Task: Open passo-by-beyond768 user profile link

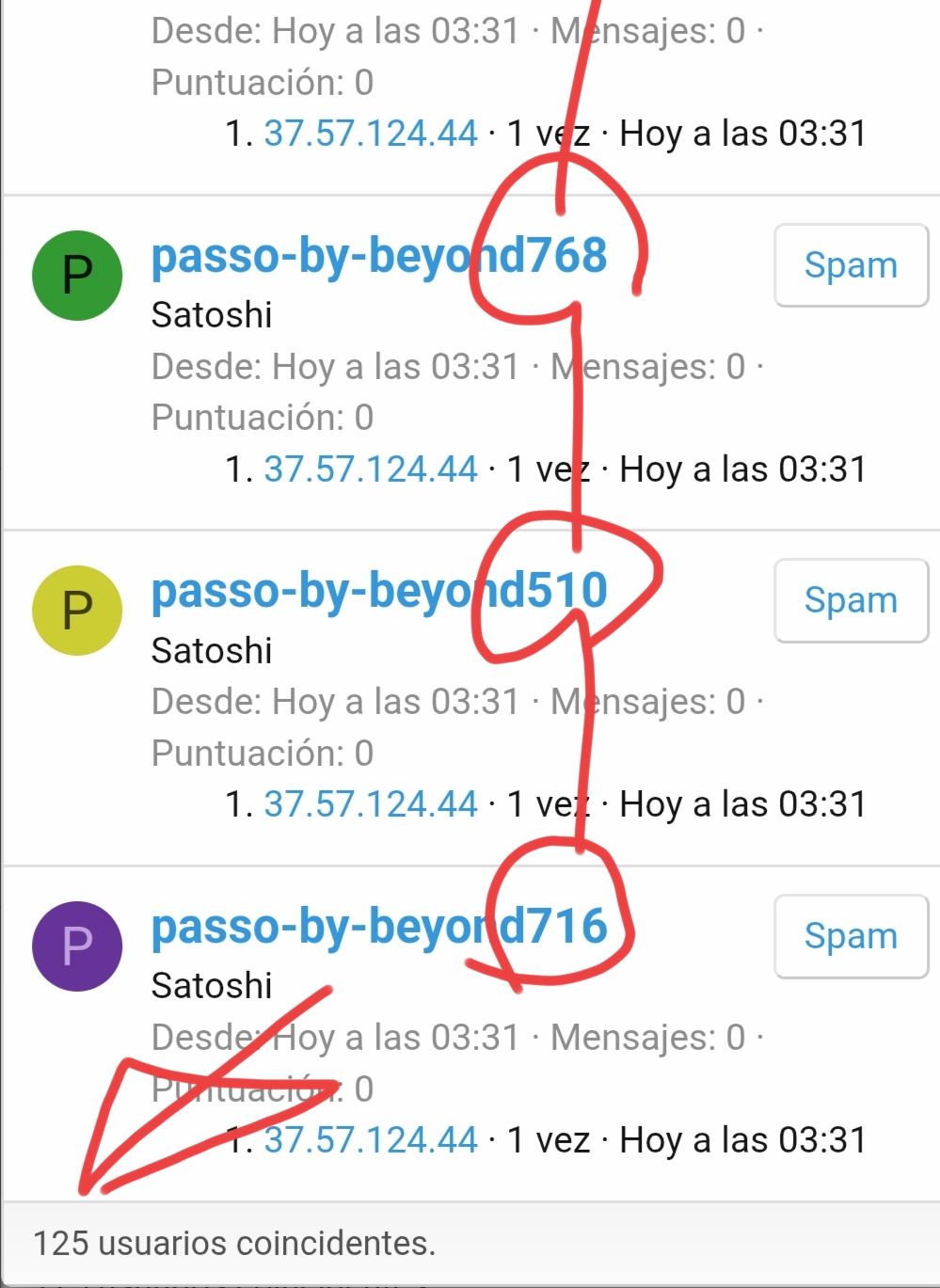Action: 378,256
